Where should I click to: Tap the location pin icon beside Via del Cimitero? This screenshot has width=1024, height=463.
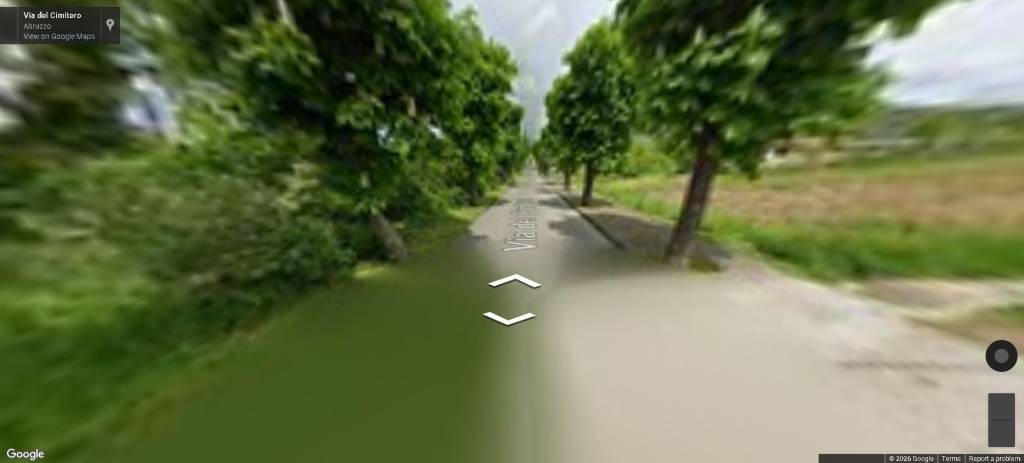[110, 25]
